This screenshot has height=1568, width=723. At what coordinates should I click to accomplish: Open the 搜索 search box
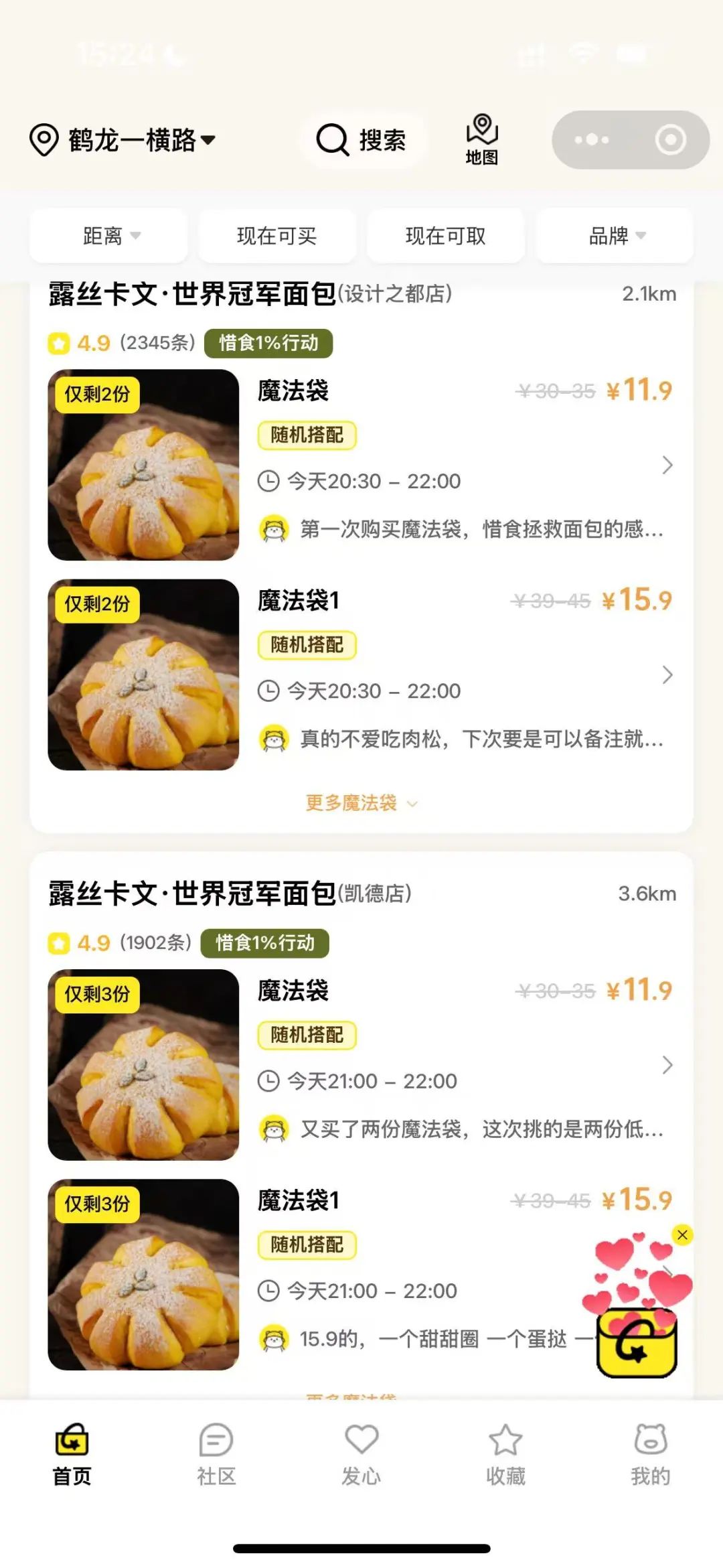coord(362,140)
